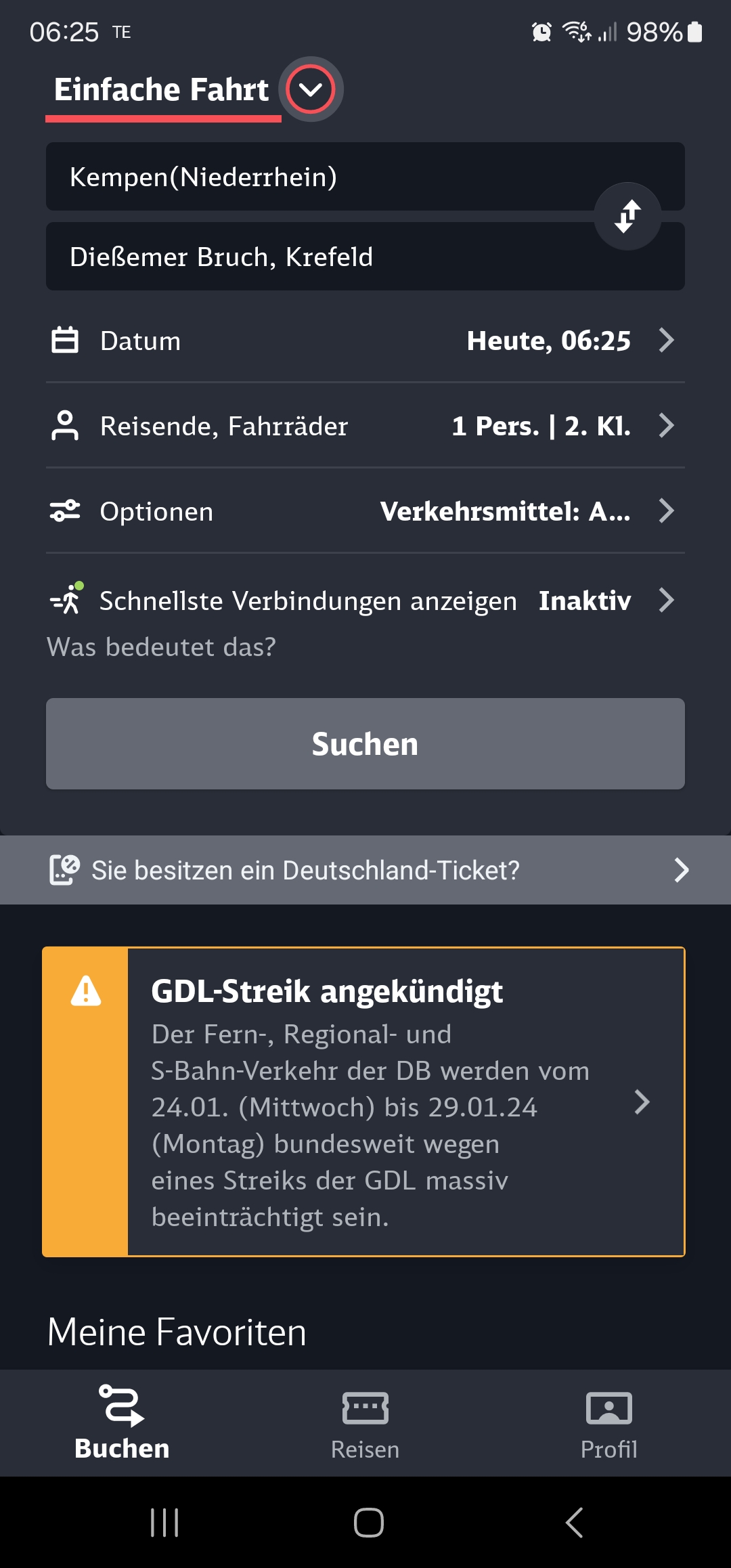This screenshot has height=1568, width=731.
Task: Tap the 'Was bedeutet das?' link
Action: [162, 647]
